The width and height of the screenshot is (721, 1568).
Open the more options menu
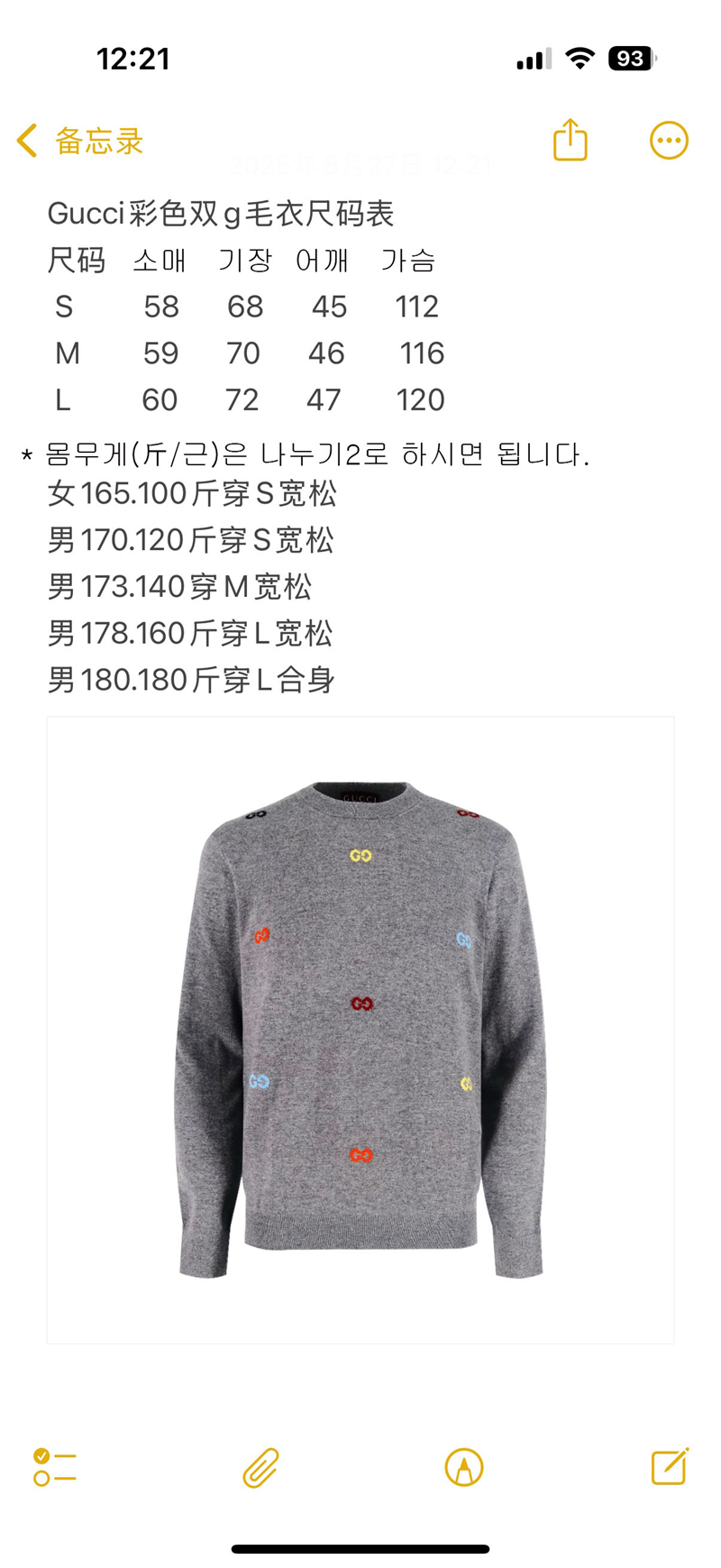[669, 141]
